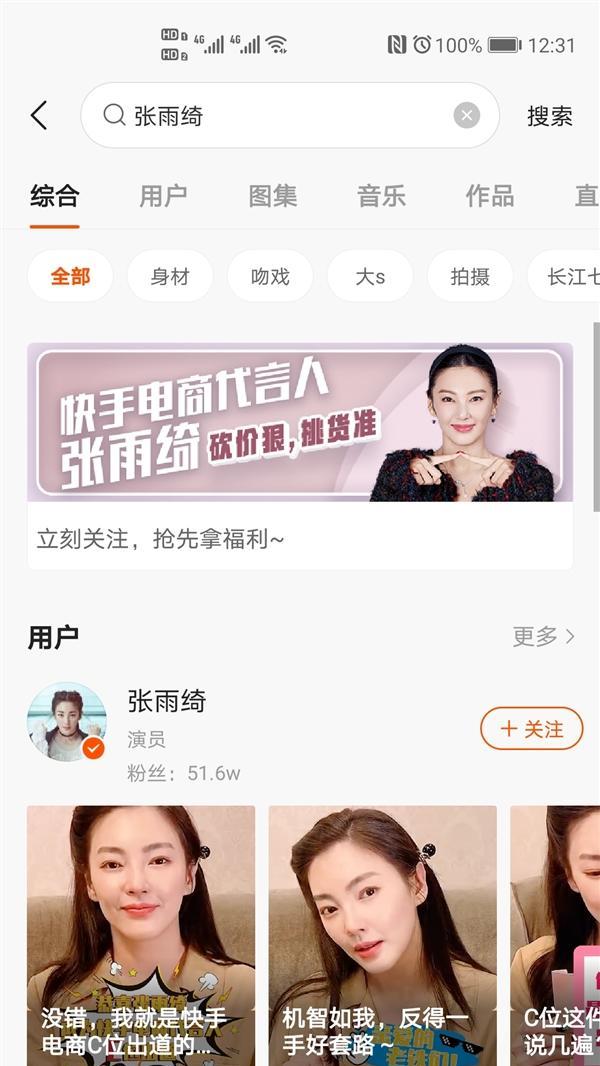
Task: Select the 综合 tab
Action: tap(55, 196)
